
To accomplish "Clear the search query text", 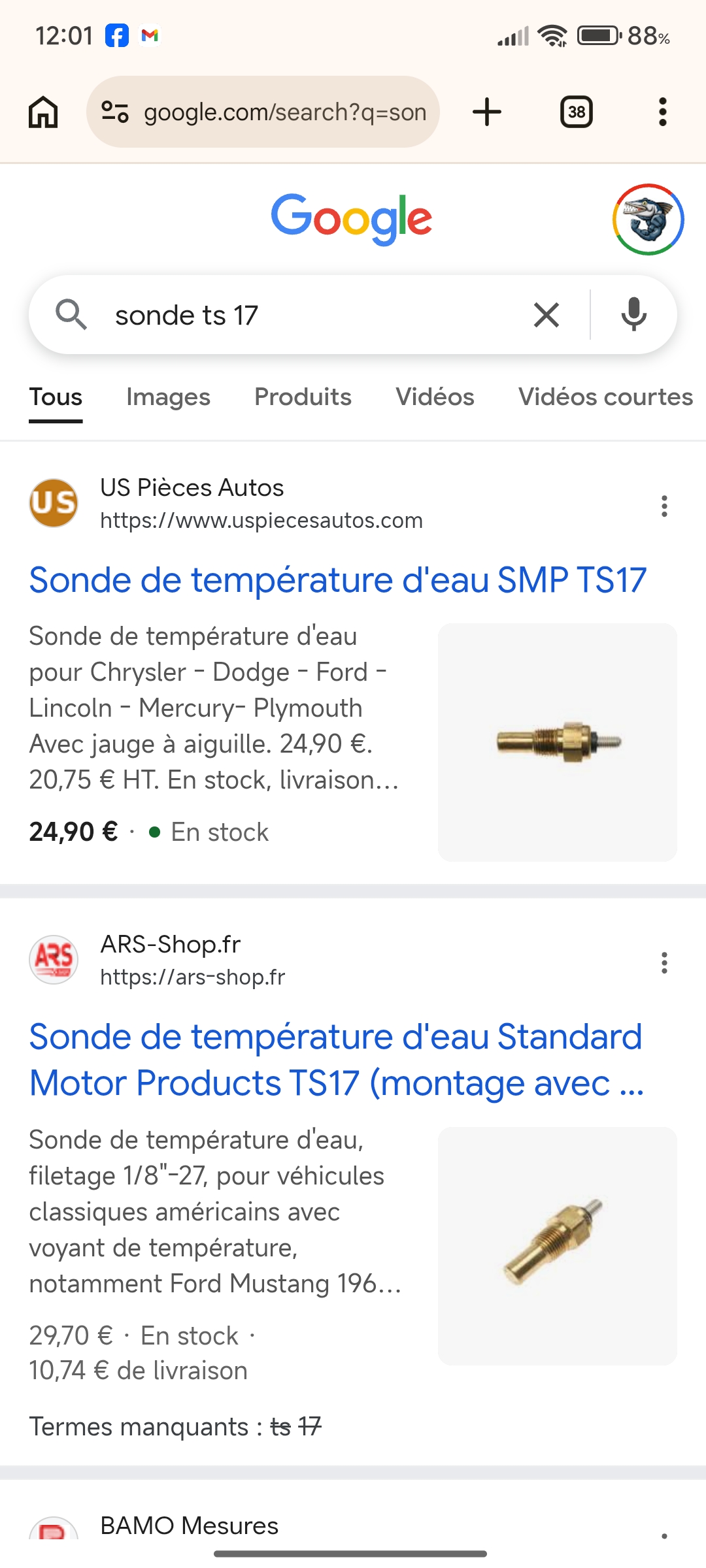I will tap(546, 315).
